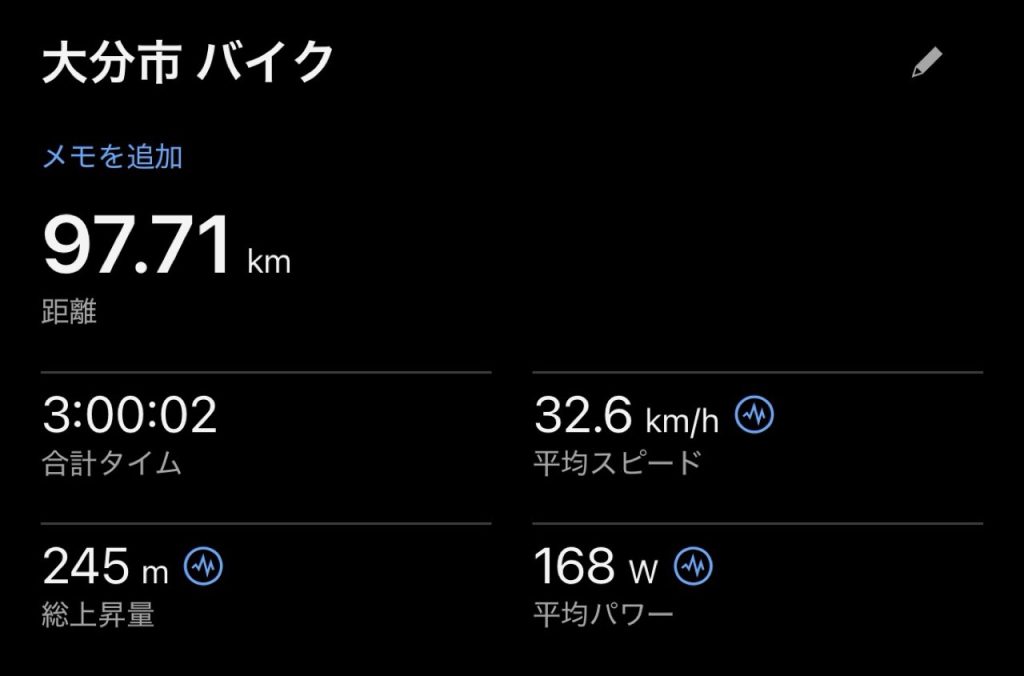
Task: Open the chart icon beside 平均スピード
Action: click(x=754, y=416)
